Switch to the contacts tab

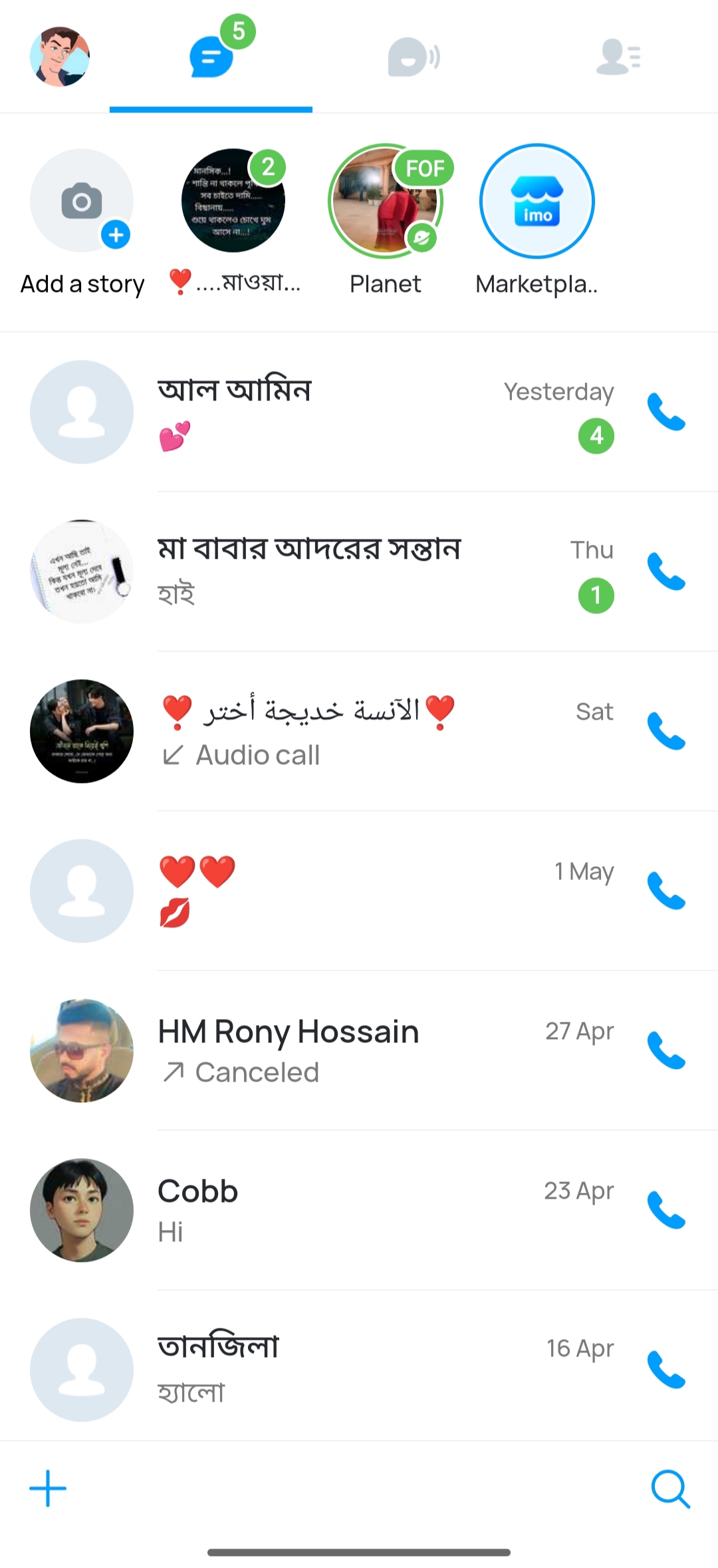[x=618, y=57]
